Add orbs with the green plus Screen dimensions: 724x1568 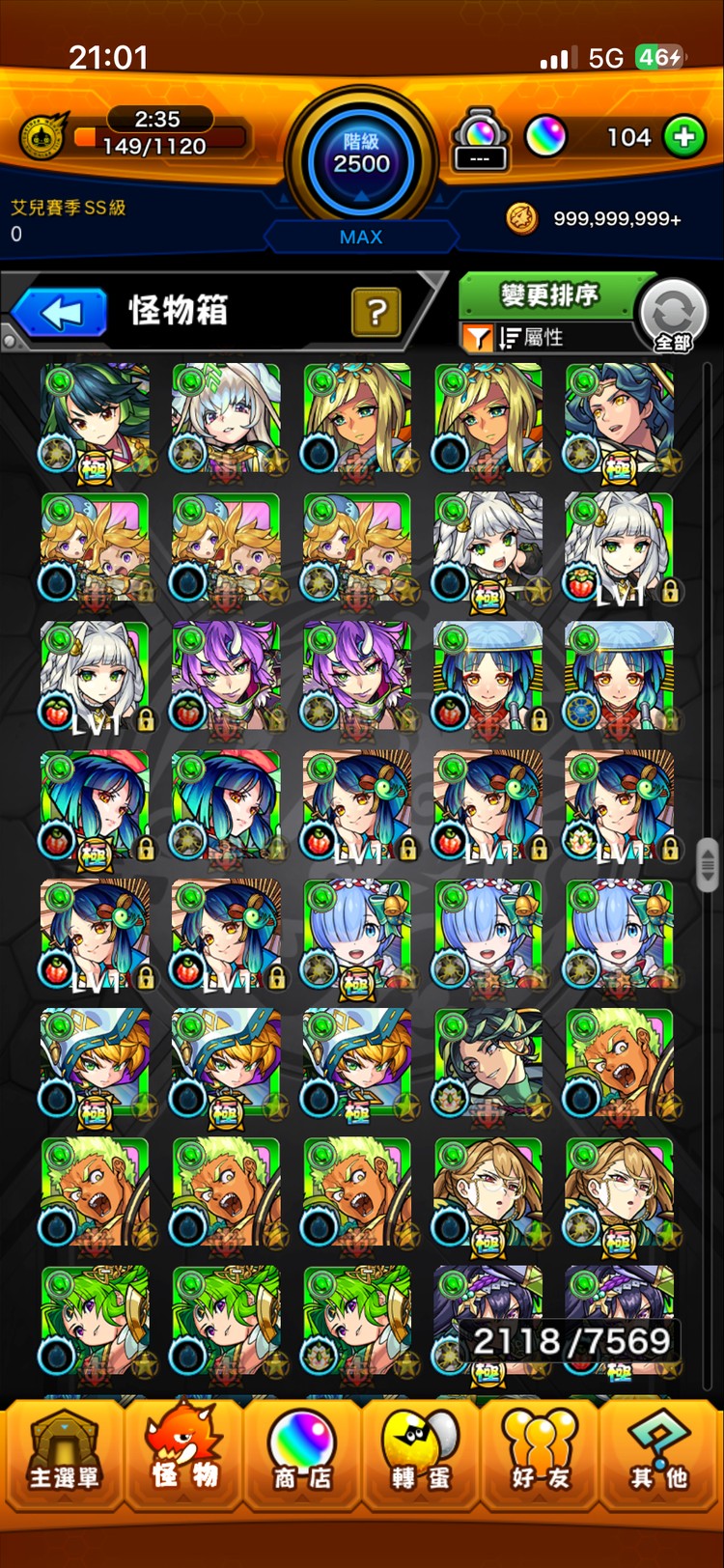pos(684,137)
